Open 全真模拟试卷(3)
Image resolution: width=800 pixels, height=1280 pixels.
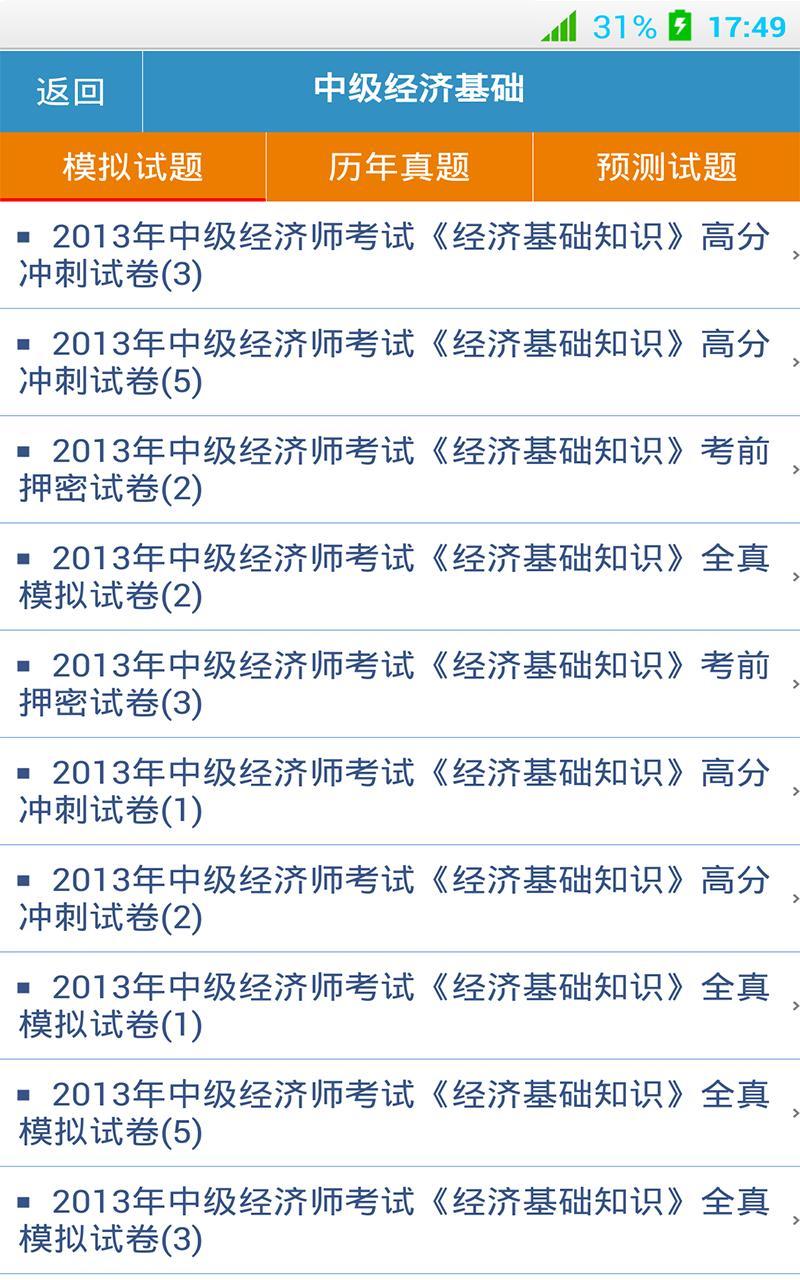pyautogui.click(x=395, y=1219)
